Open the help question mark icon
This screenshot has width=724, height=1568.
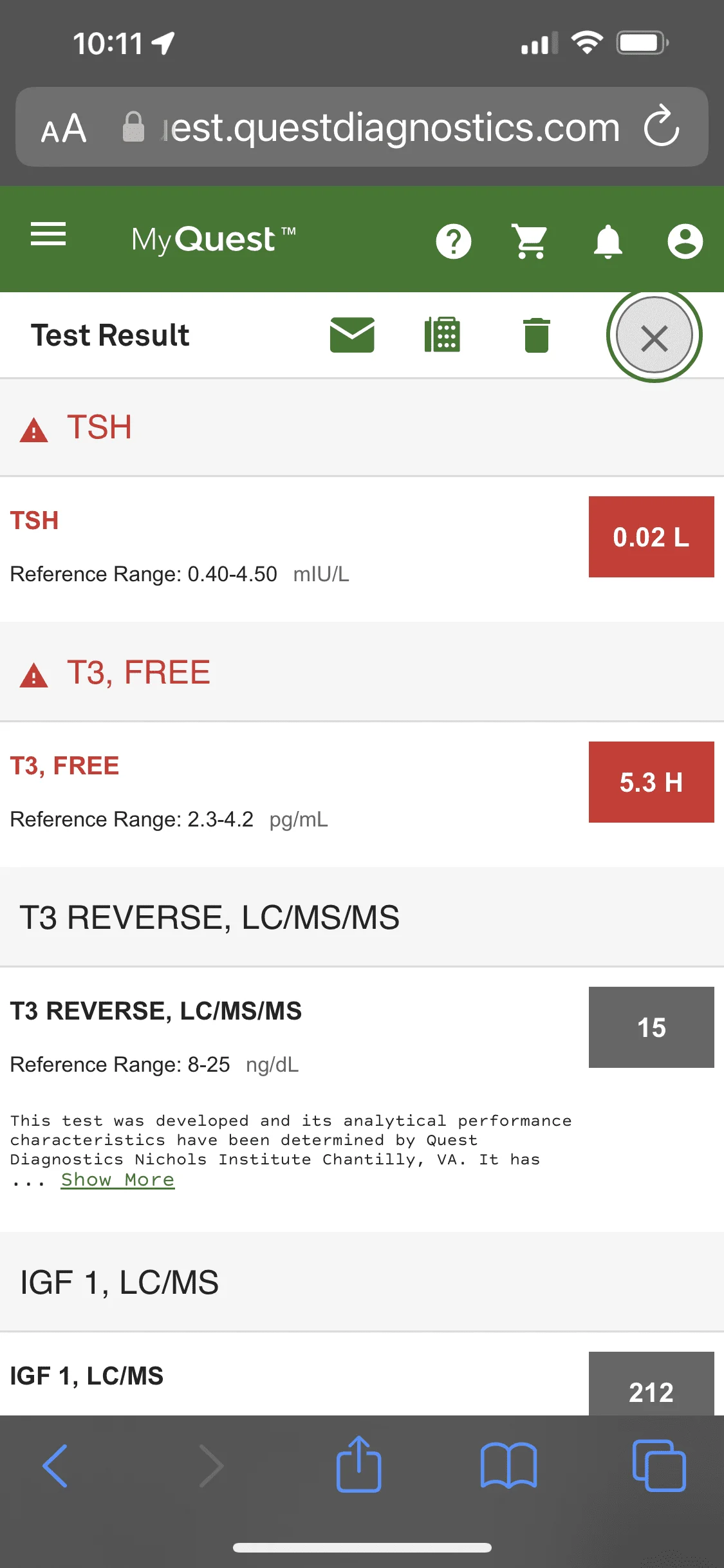[454, 241]
